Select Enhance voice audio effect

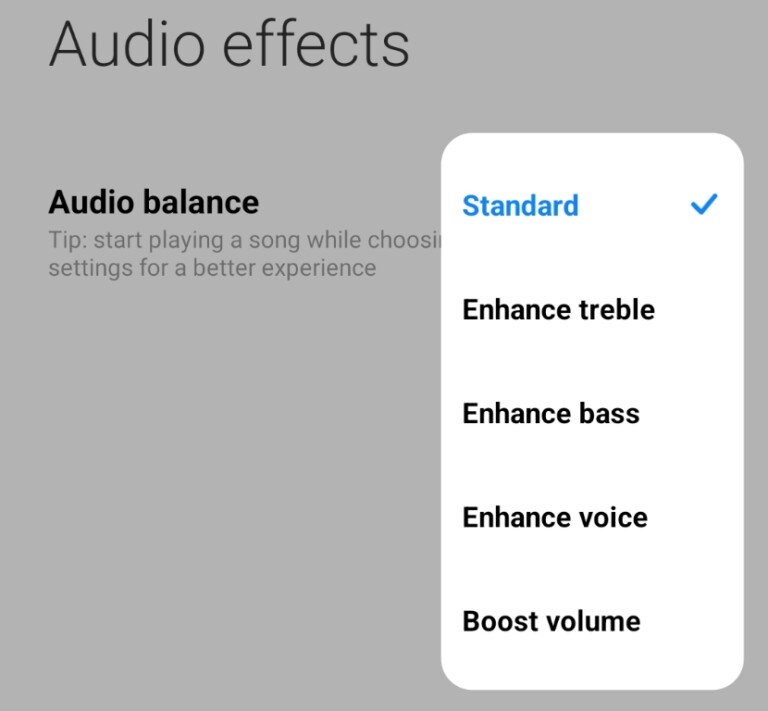pyautogui.click(x=555, y=518)
